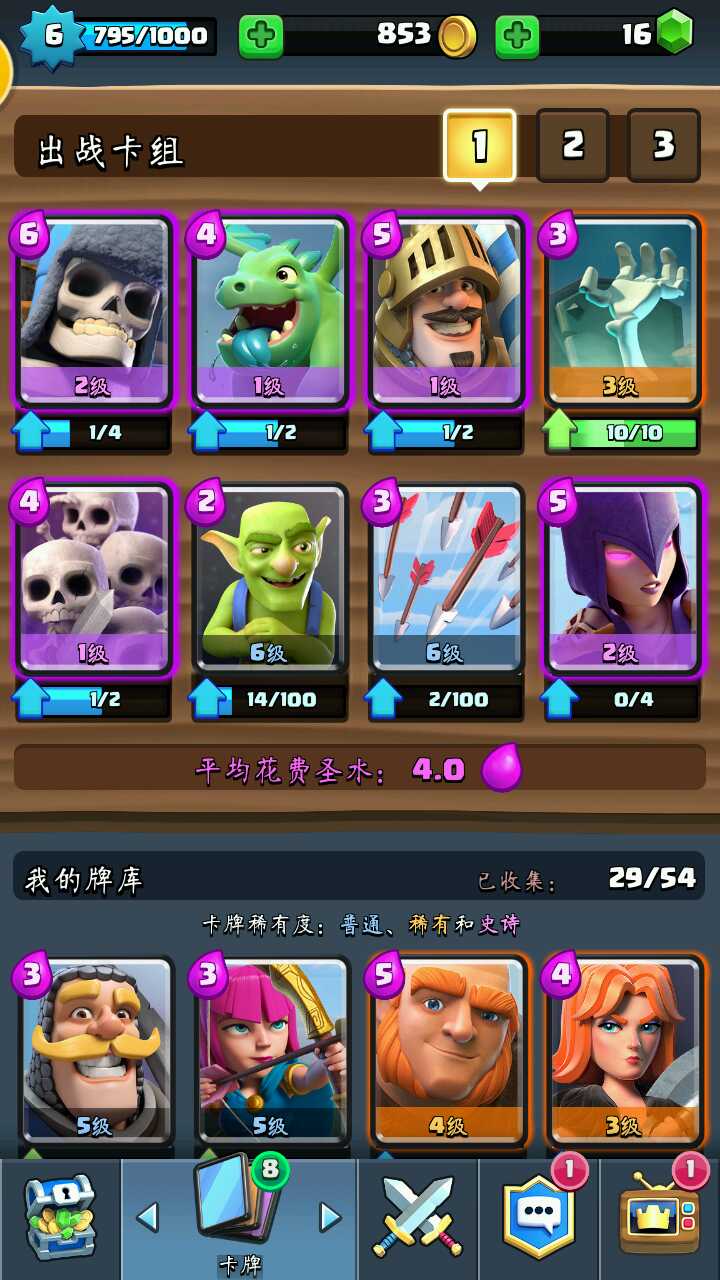Choose the Knight card from collection

93,1050
